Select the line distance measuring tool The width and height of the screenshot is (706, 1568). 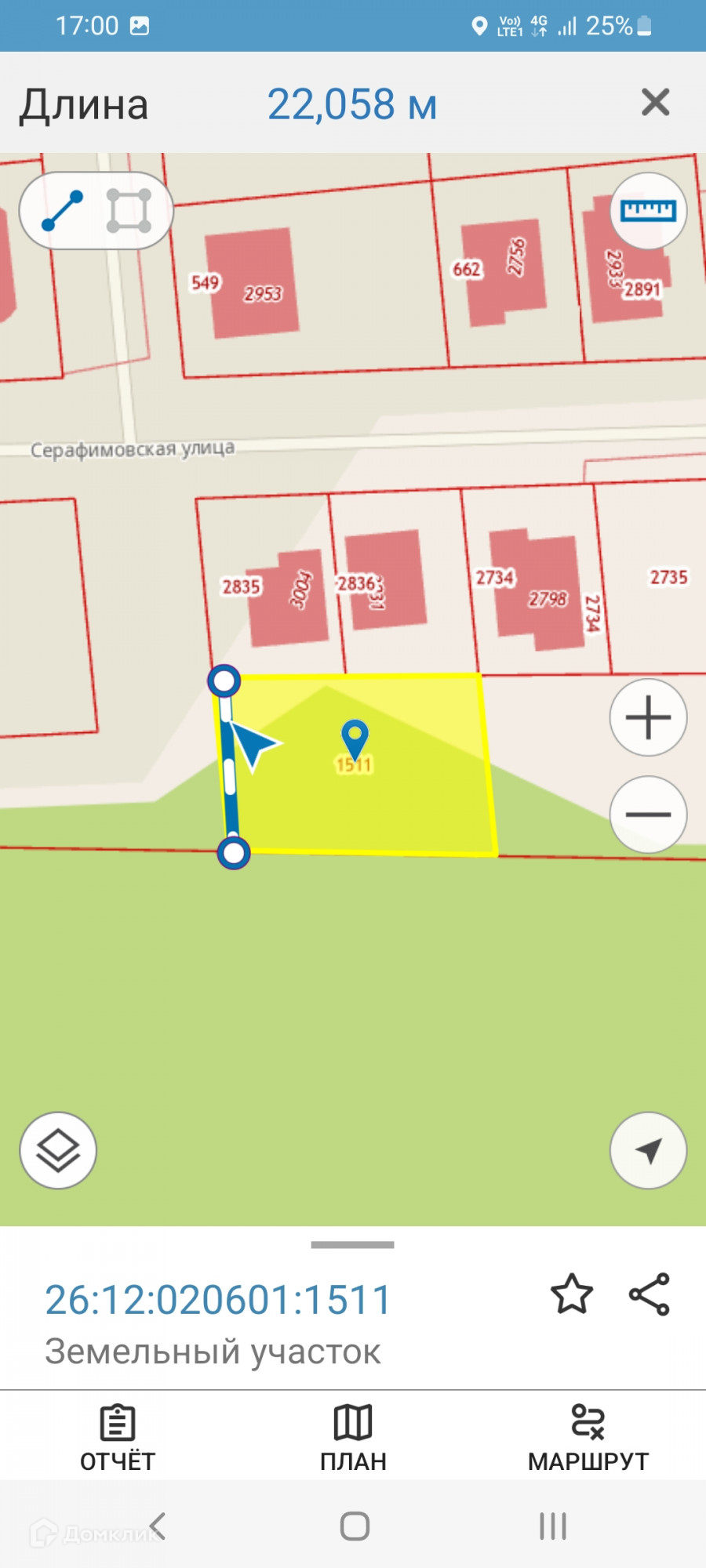63,211
